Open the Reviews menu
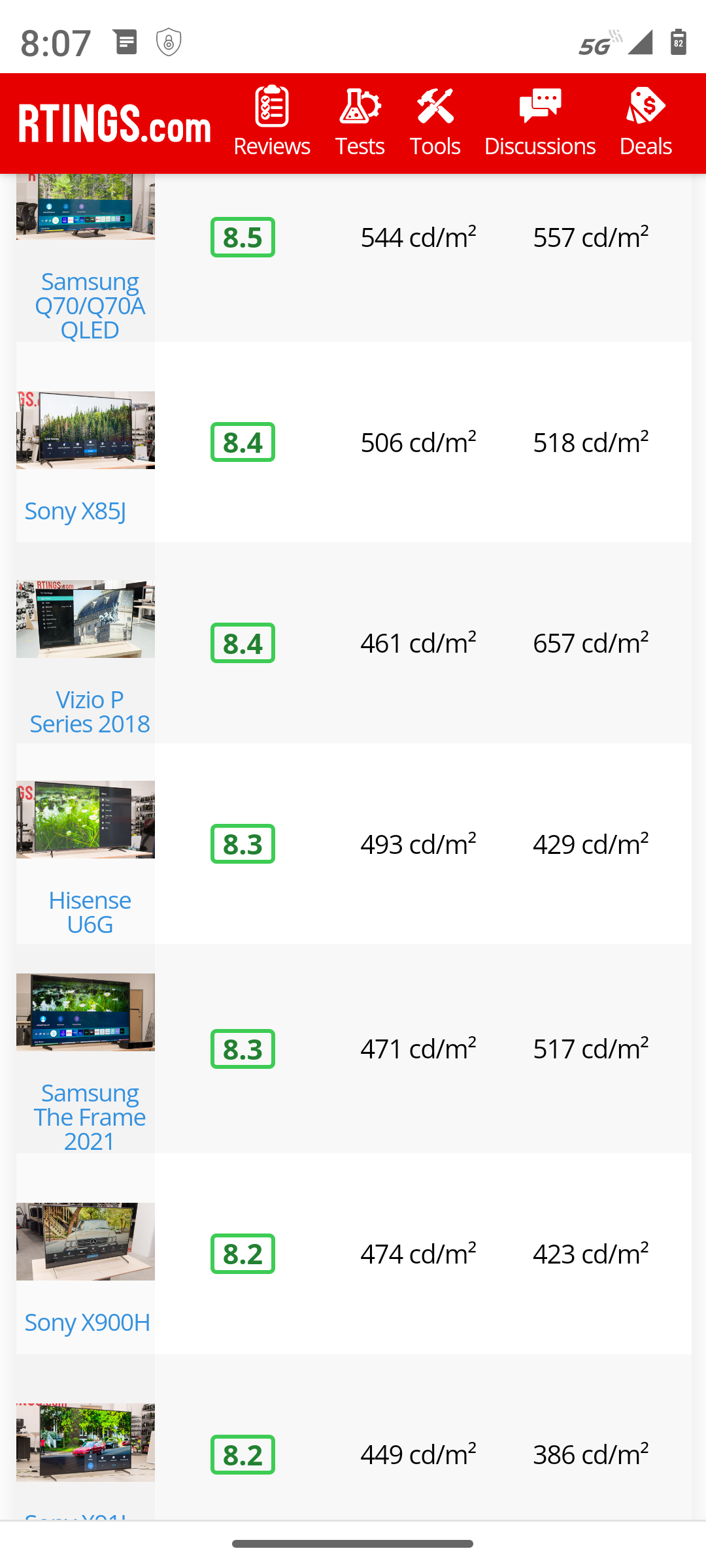This screenshot has width=706, height=1568. [x=272, y=123]
